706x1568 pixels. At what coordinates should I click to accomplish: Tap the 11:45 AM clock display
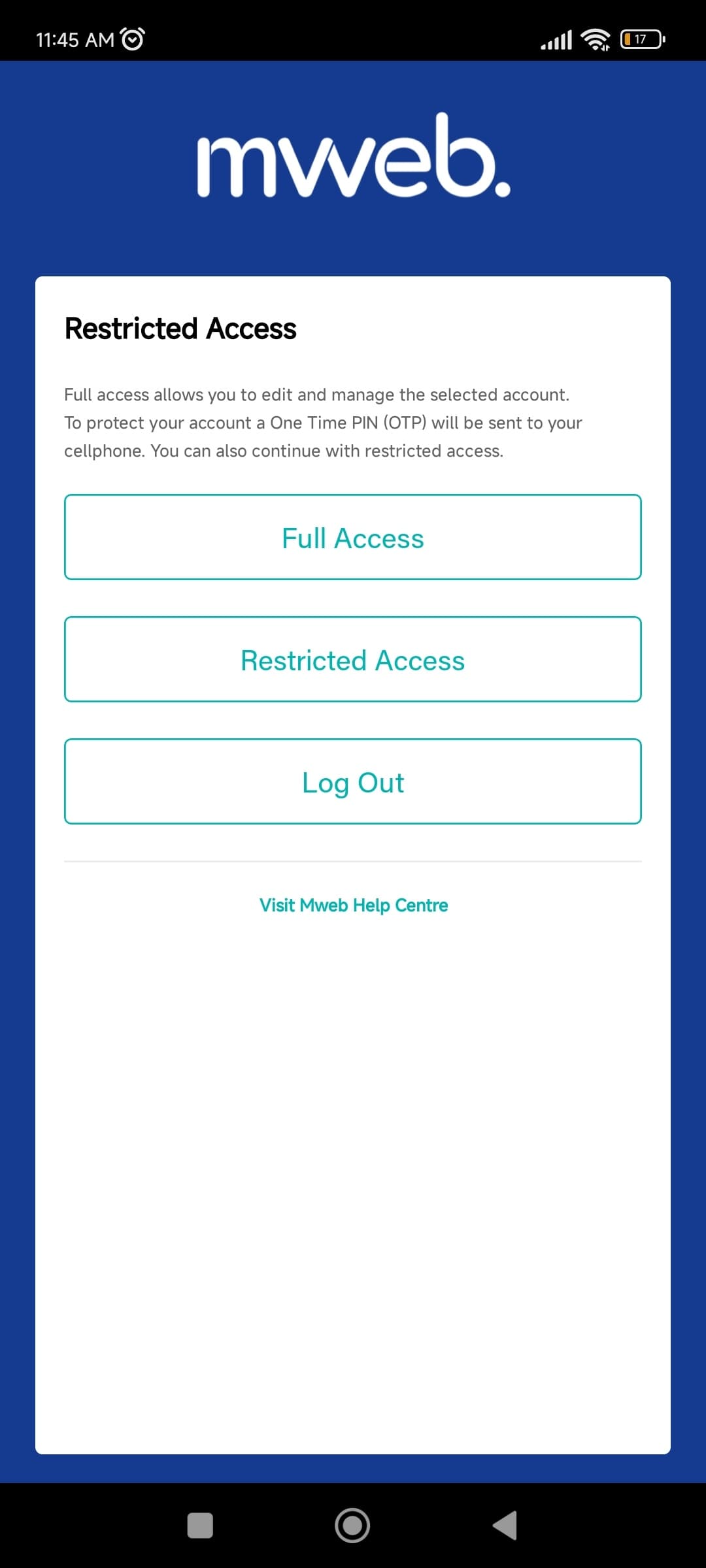74,39
